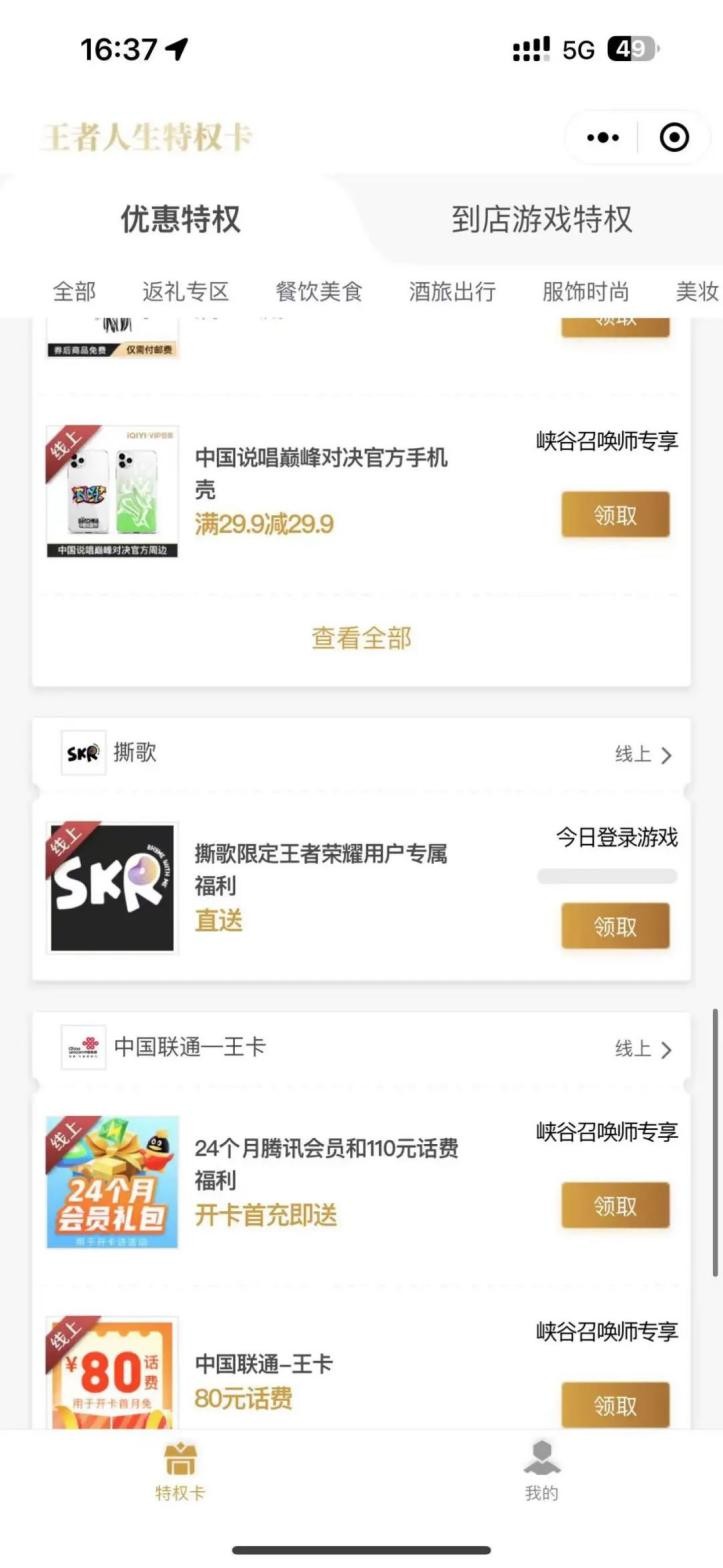Viewport: 723px width, 1568px height.
Task: Tap 领取 for the 80元话费 offer
Action: [615, 1405]
